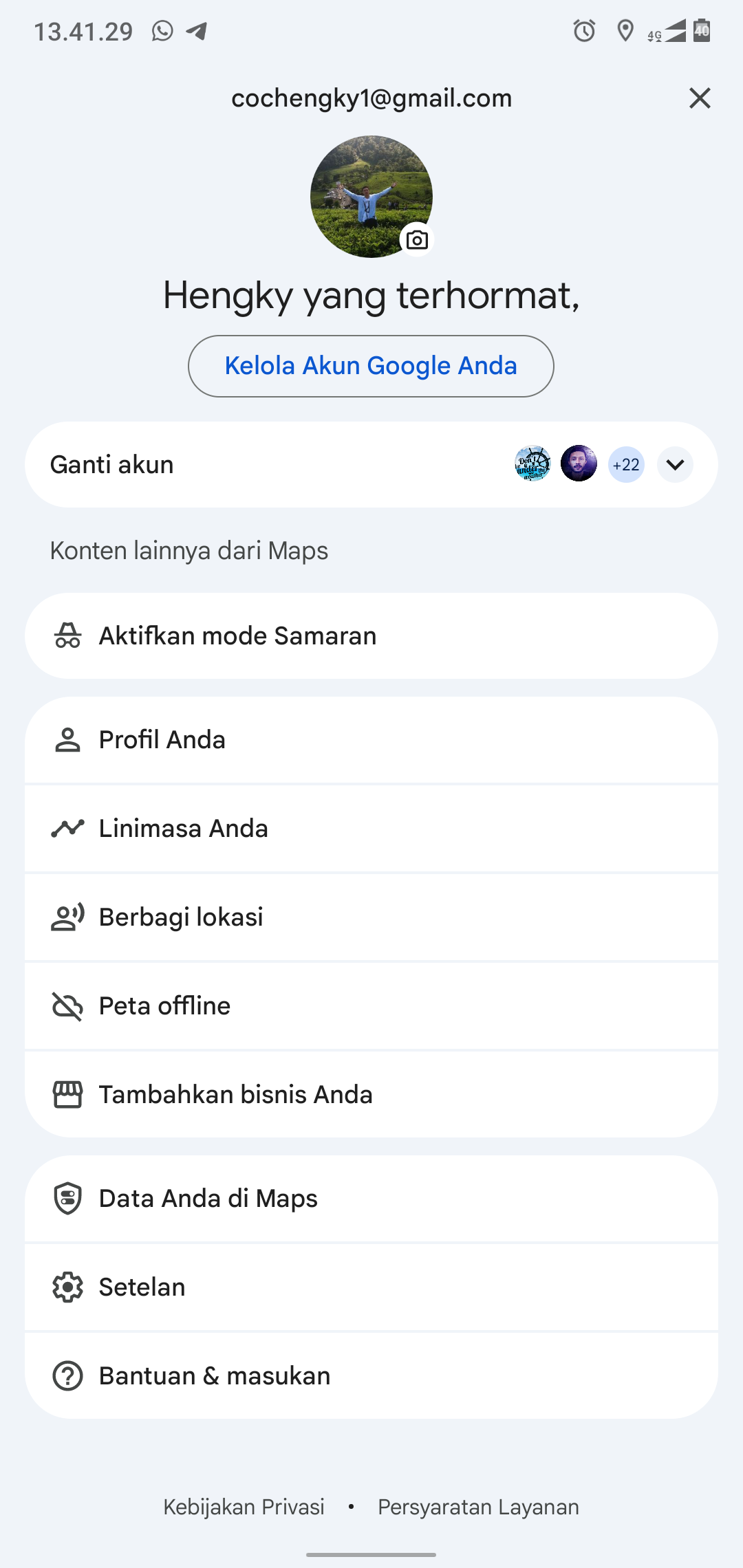
Task: Open Setelan settings
Action: 371,1287
